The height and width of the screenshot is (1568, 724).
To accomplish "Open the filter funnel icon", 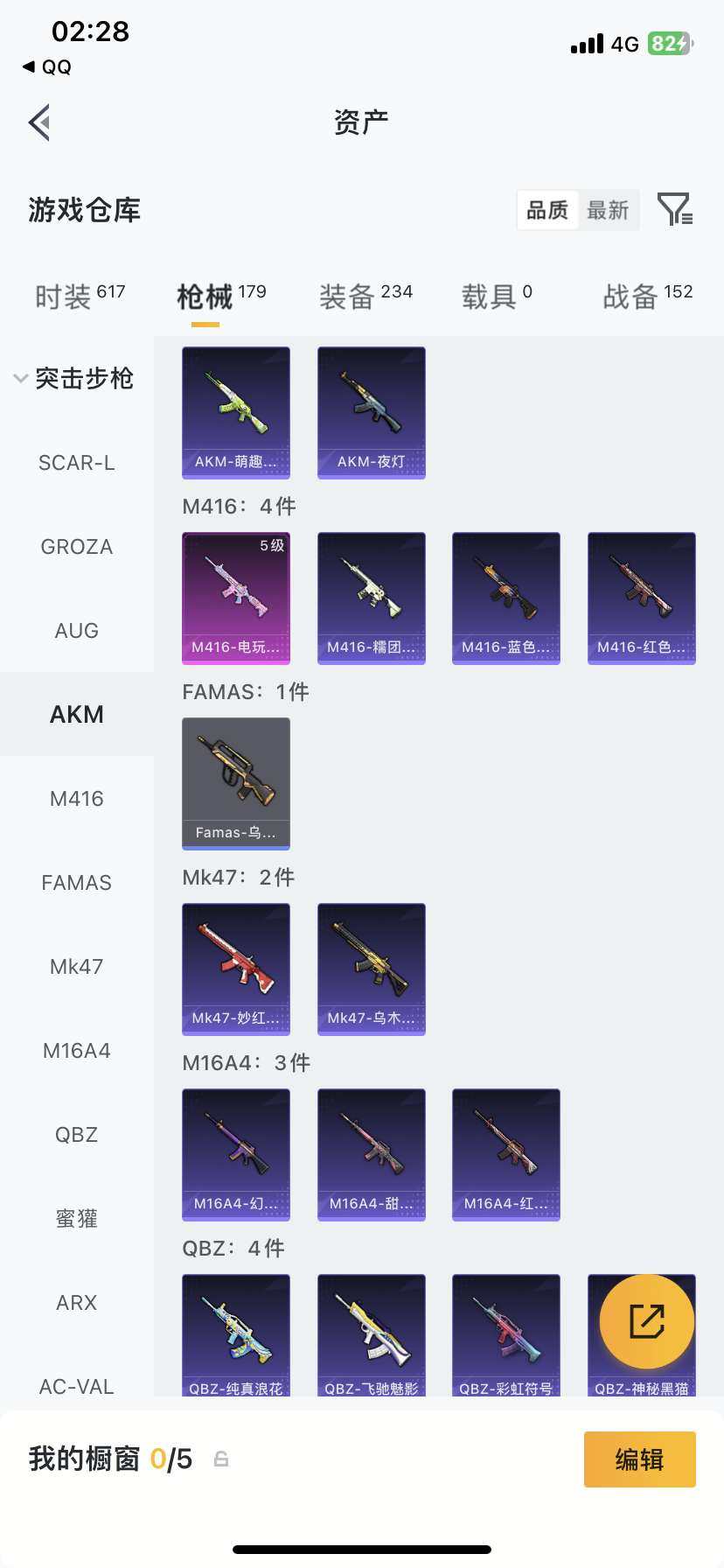I will point(675,210).
